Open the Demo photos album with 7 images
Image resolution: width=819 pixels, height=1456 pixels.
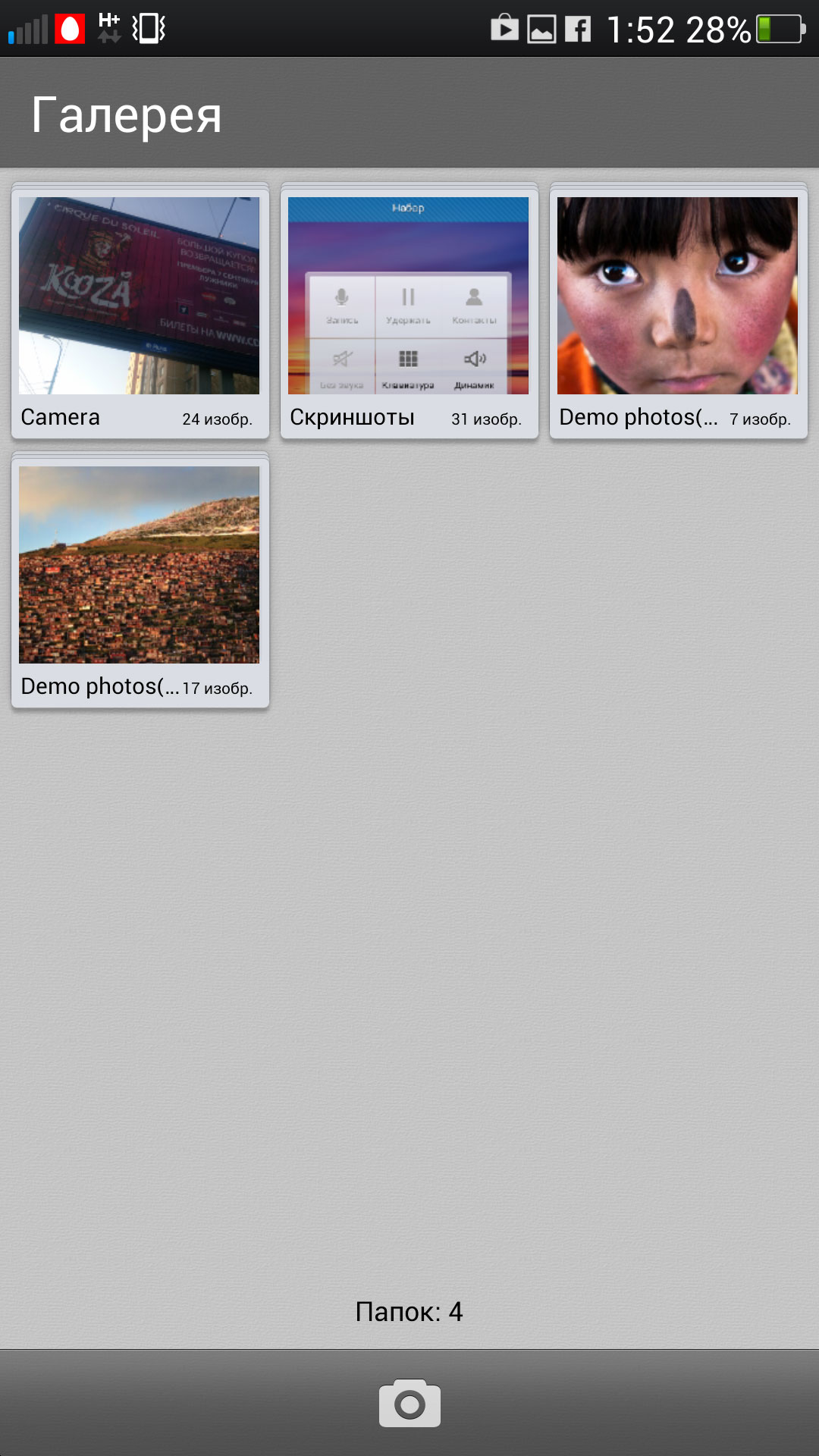tap(679, 311)
